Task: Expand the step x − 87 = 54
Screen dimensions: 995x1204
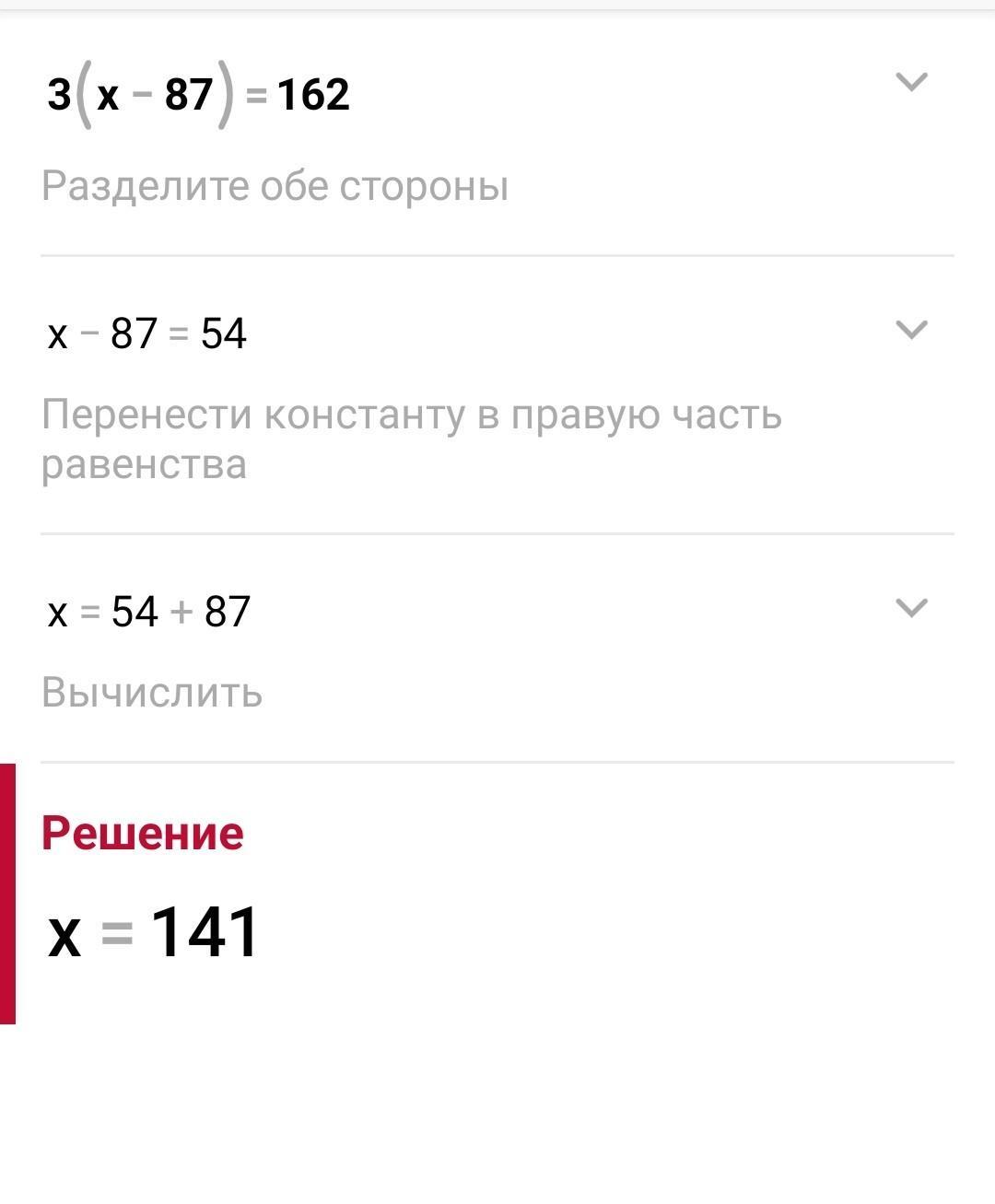Action: (x=910, y=330)
